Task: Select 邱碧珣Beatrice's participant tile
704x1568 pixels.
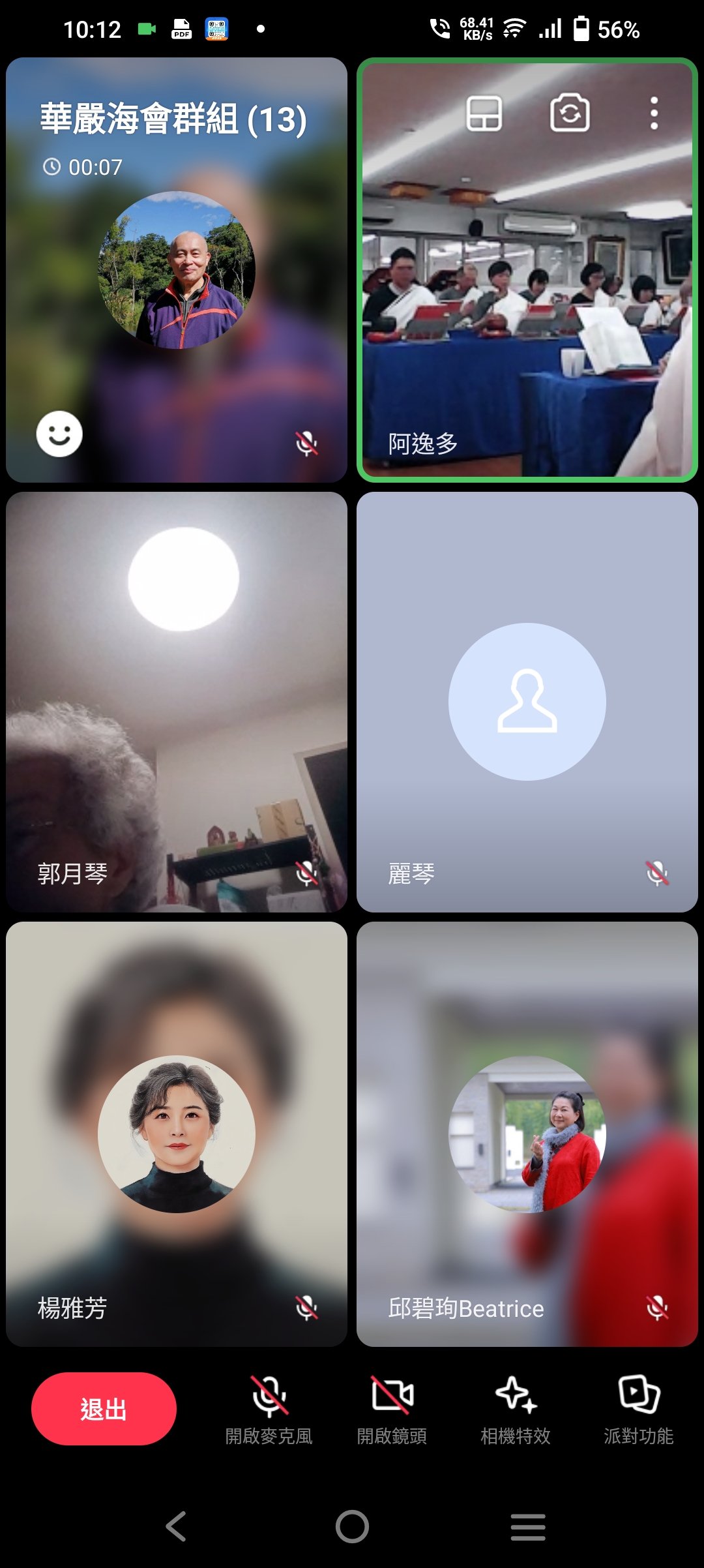Action: (527, 1134)
